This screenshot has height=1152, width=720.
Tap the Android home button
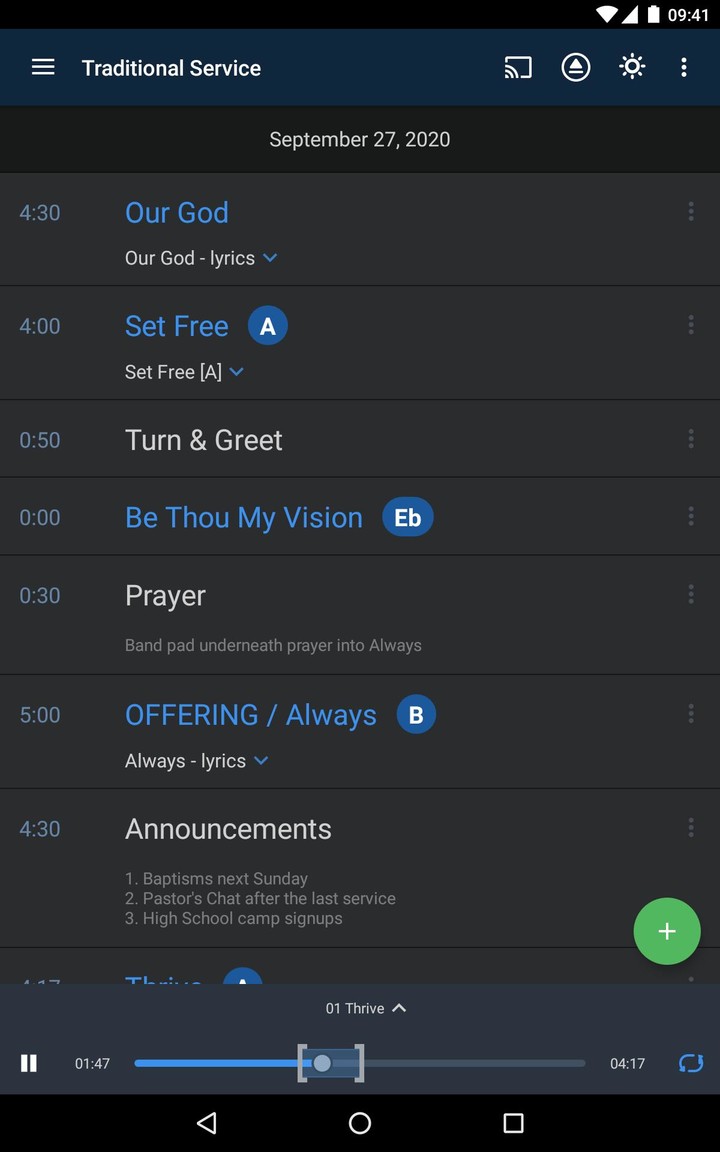tap(359, 1123)
